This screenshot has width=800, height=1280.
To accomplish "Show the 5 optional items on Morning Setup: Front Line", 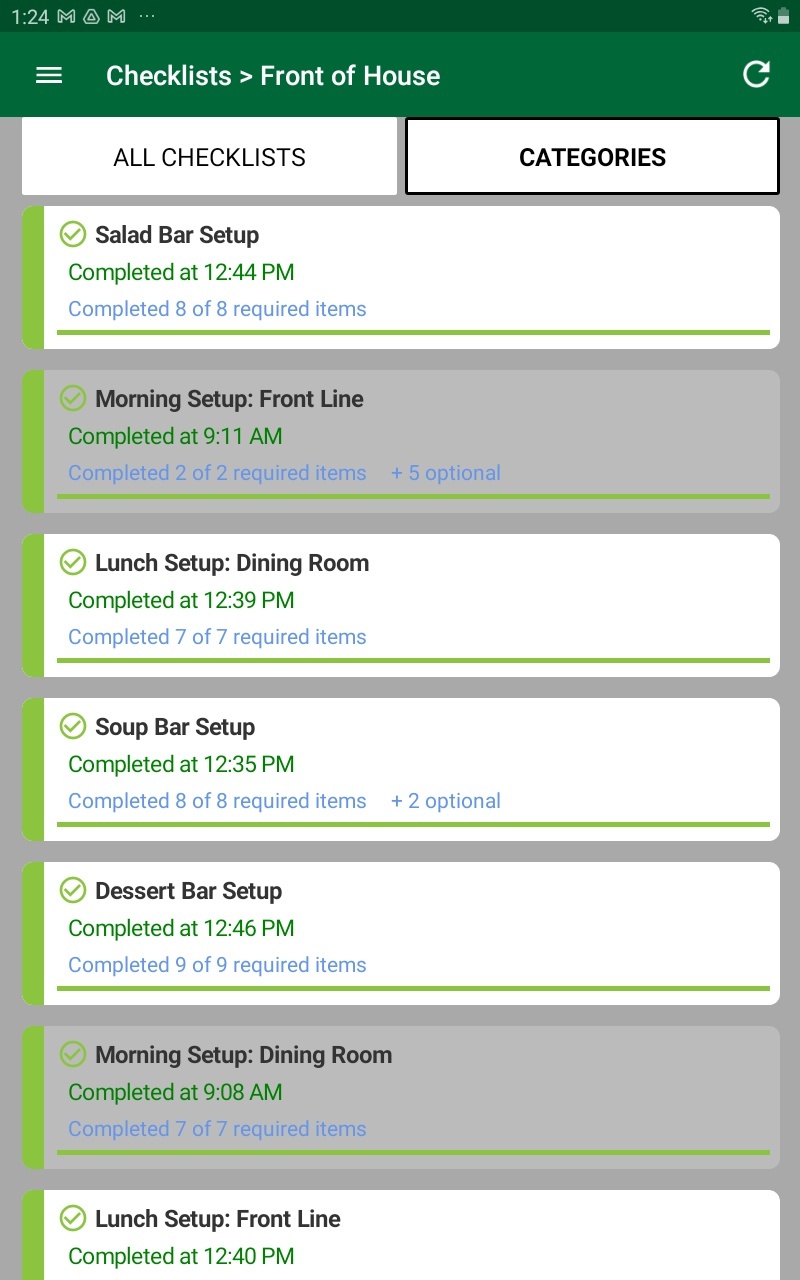I will tap(445, 472).
